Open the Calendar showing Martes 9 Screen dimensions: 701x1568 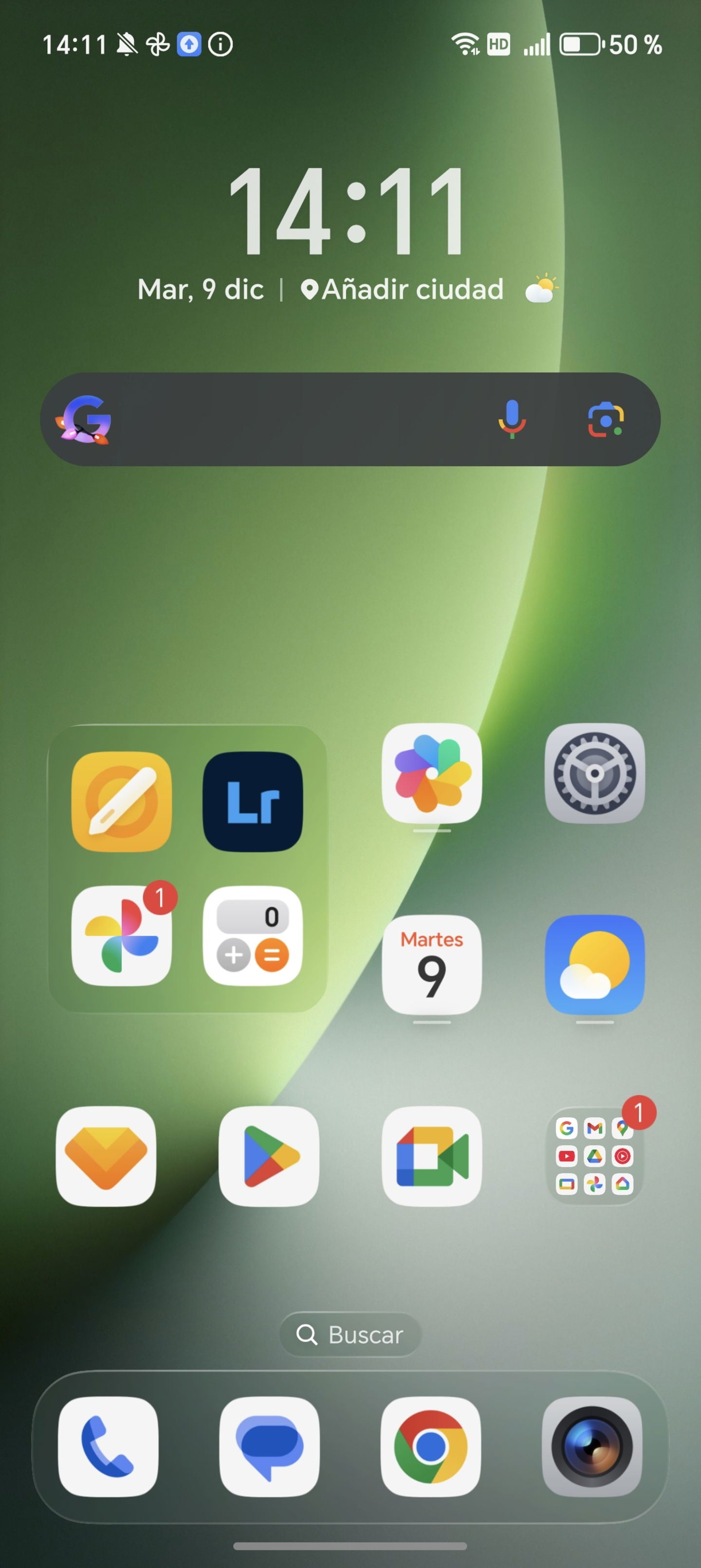point(431,965)
